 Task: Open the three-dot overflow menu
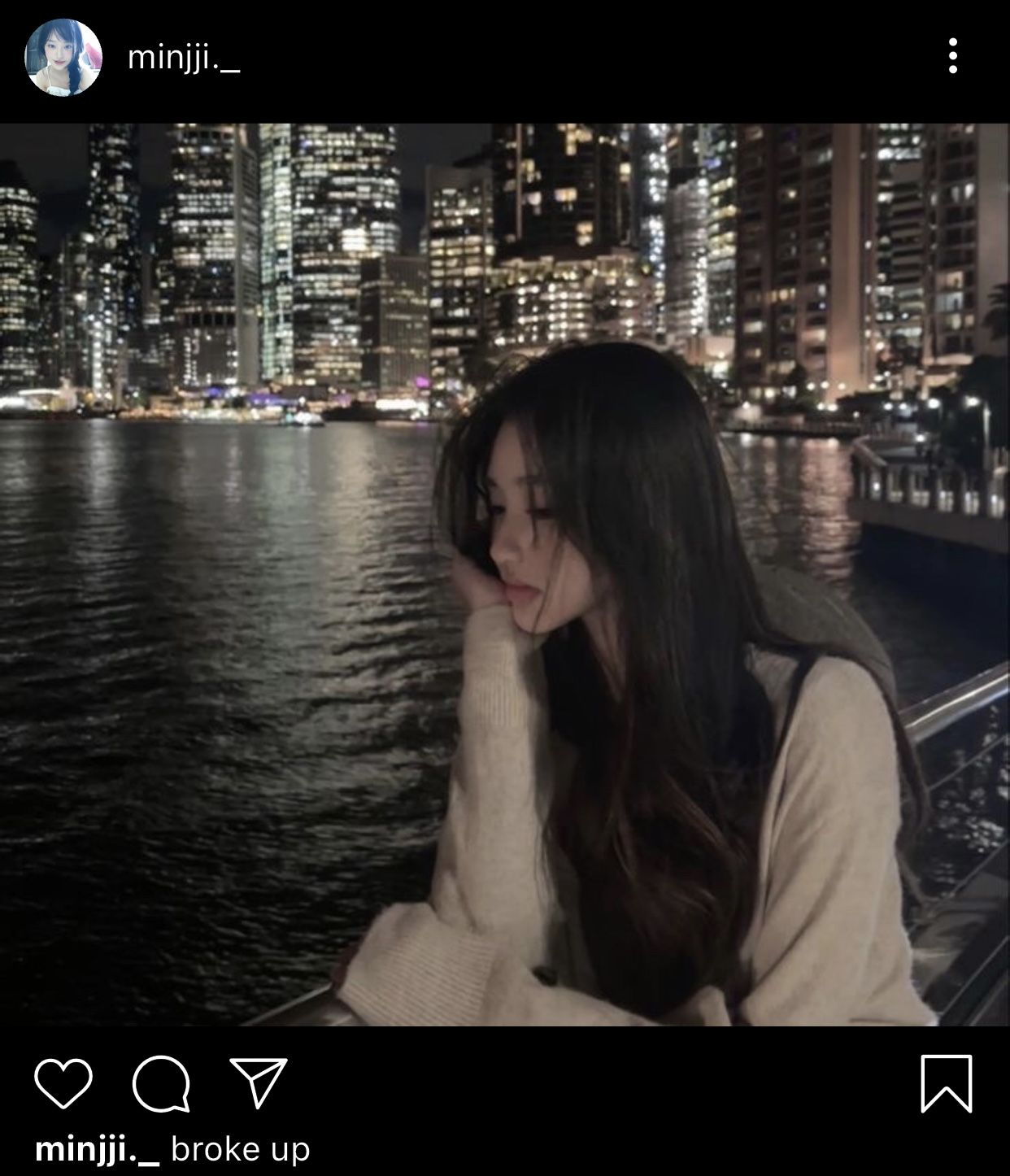(x=952, y=56)
